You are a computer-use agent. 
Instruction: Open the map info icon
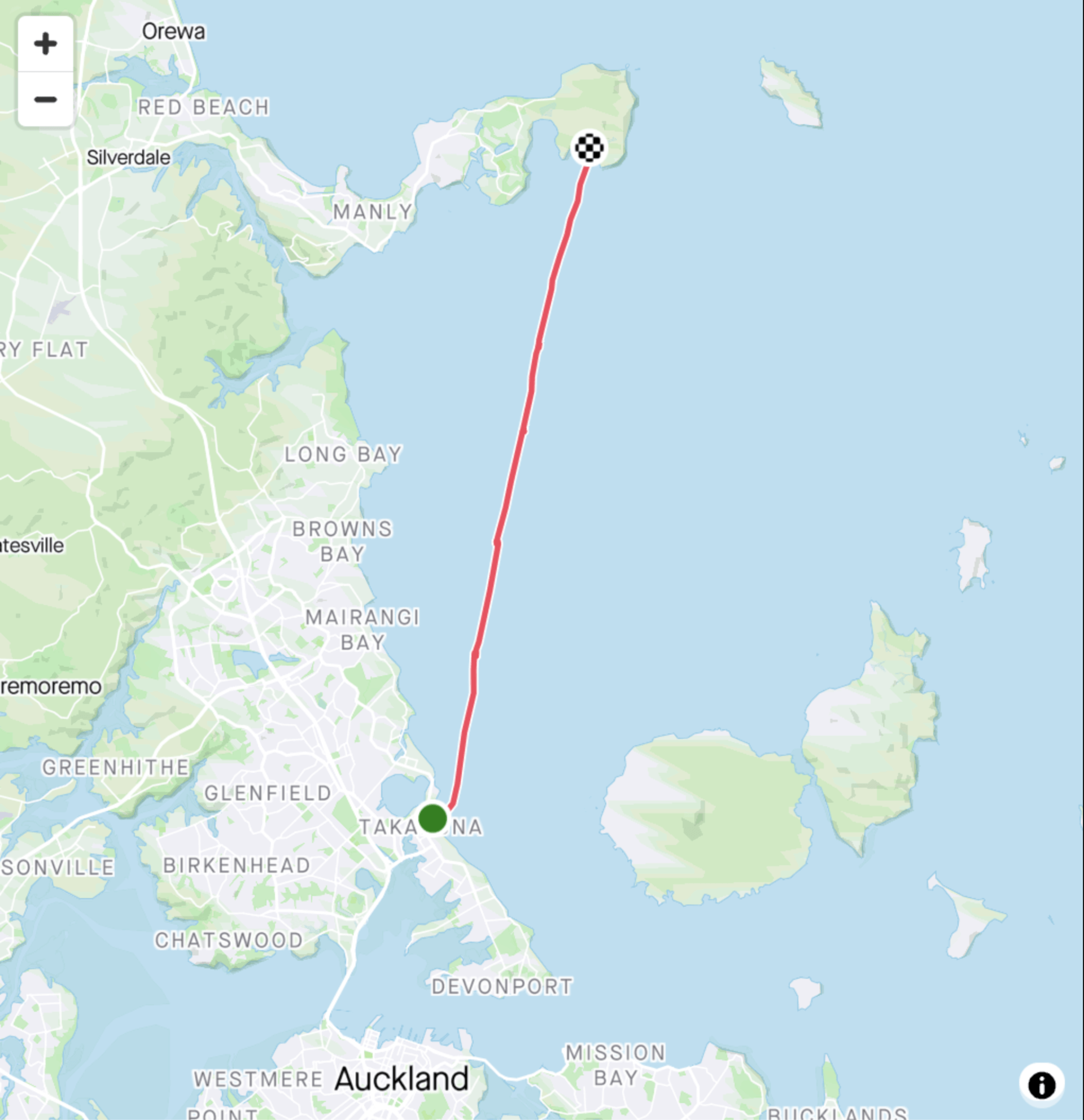point(1041,1084)
